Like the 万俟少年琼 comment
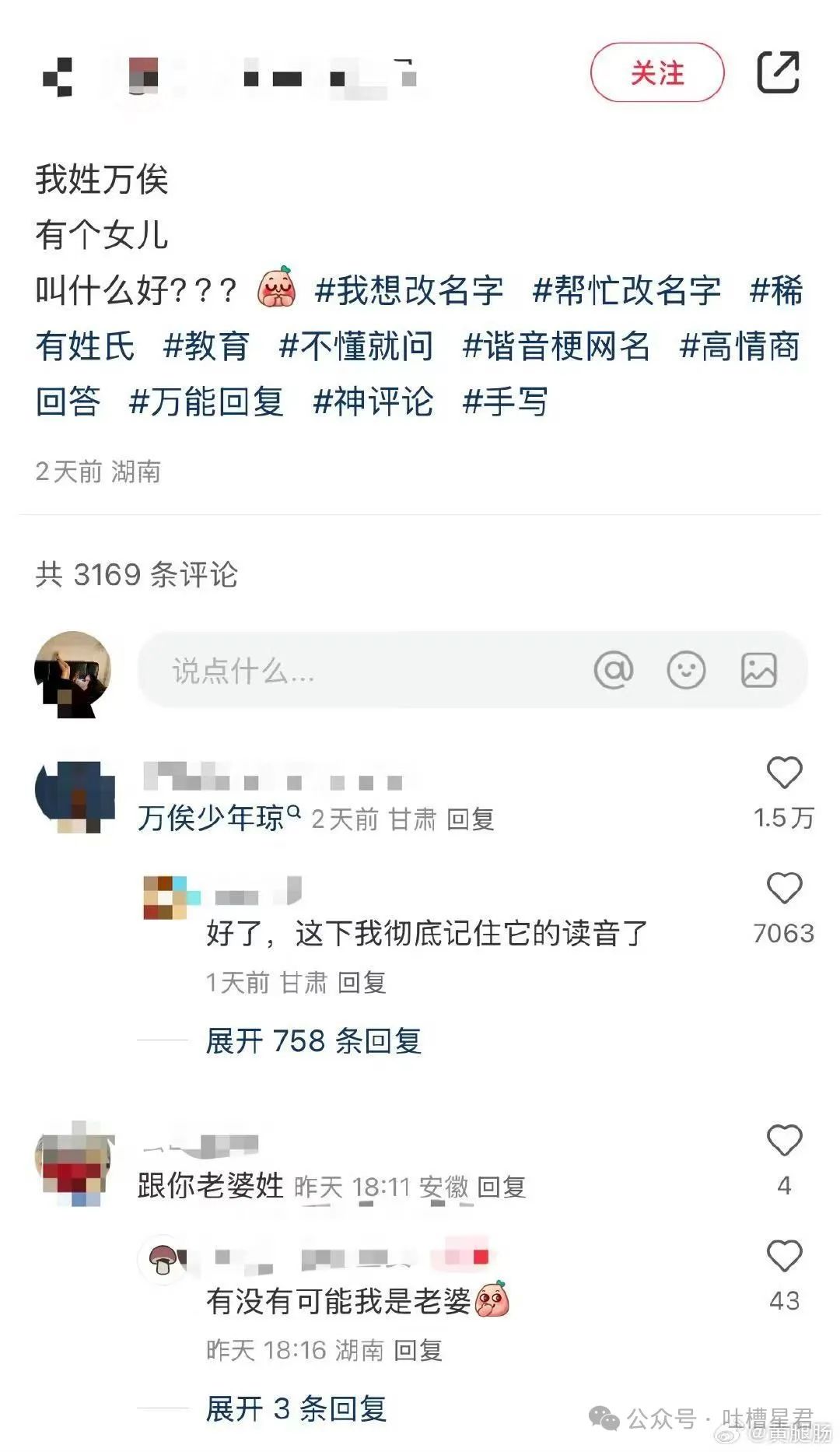This screenshot has width=840, height=1452. (x=784, y=773)
